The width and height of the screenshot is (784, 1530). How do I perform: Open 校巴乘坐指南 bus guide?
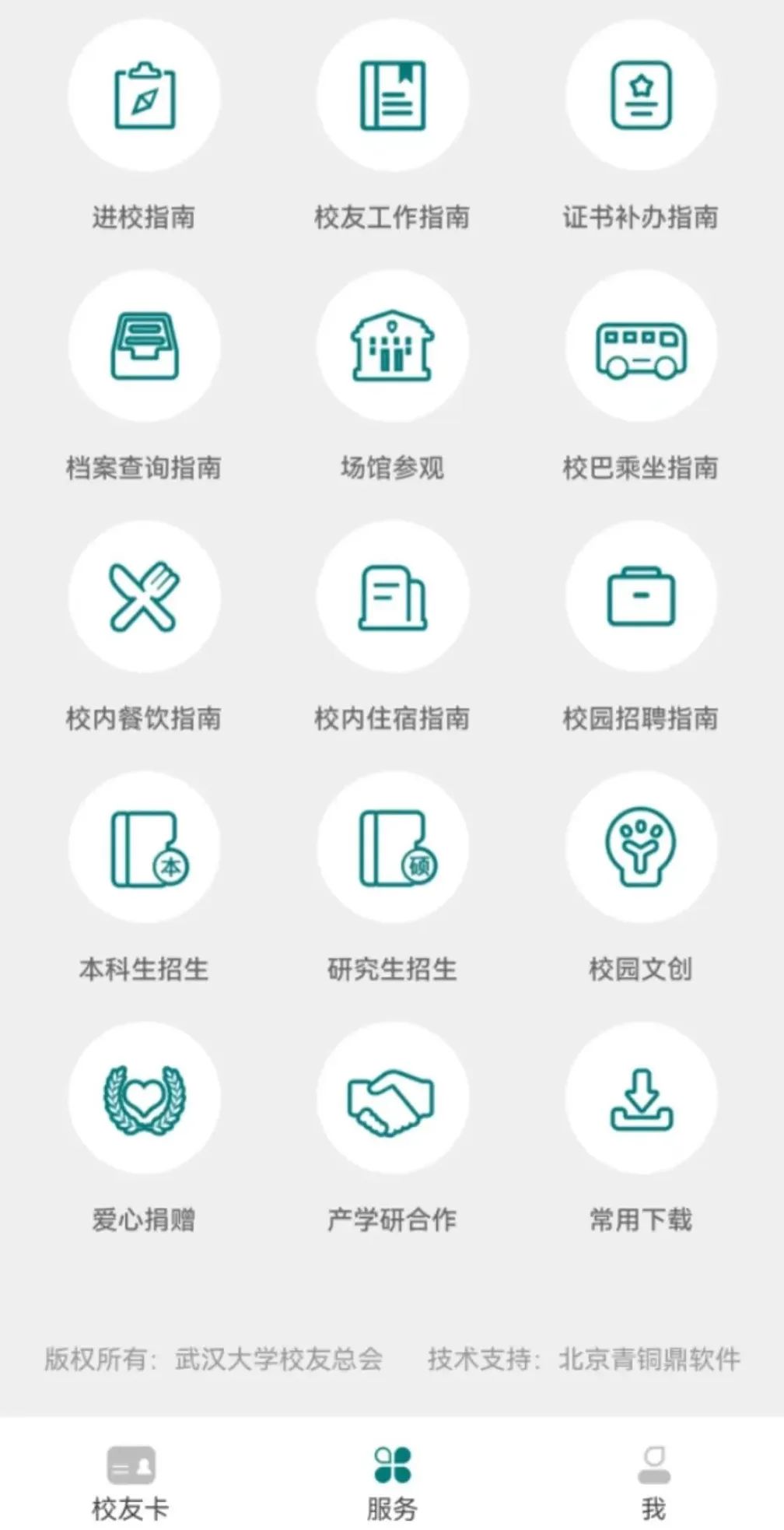640,347
